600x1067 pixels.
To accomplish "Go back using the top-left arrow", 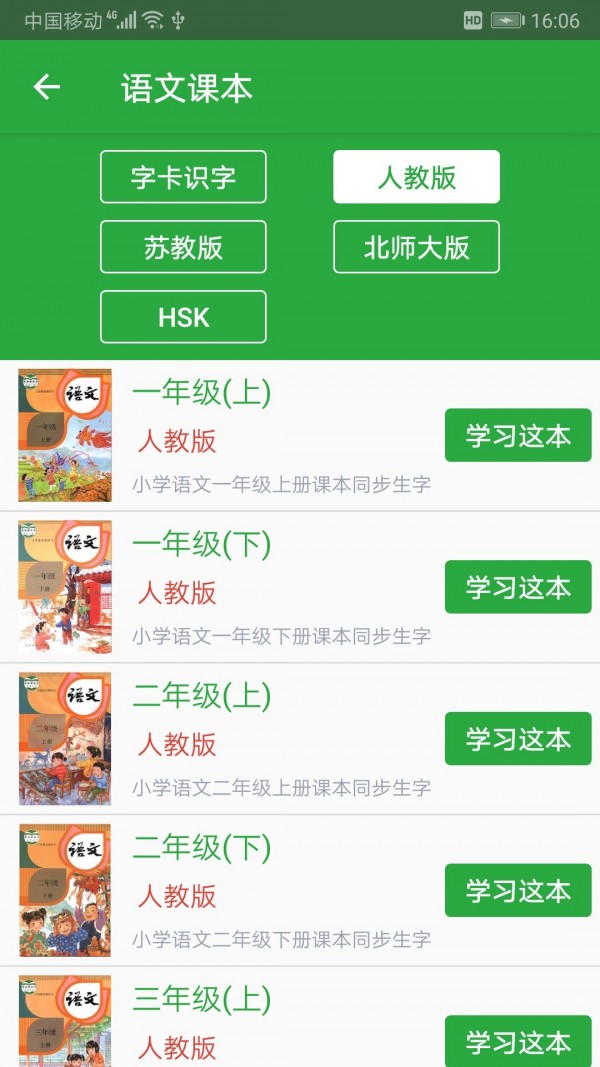I will [47, 88].
